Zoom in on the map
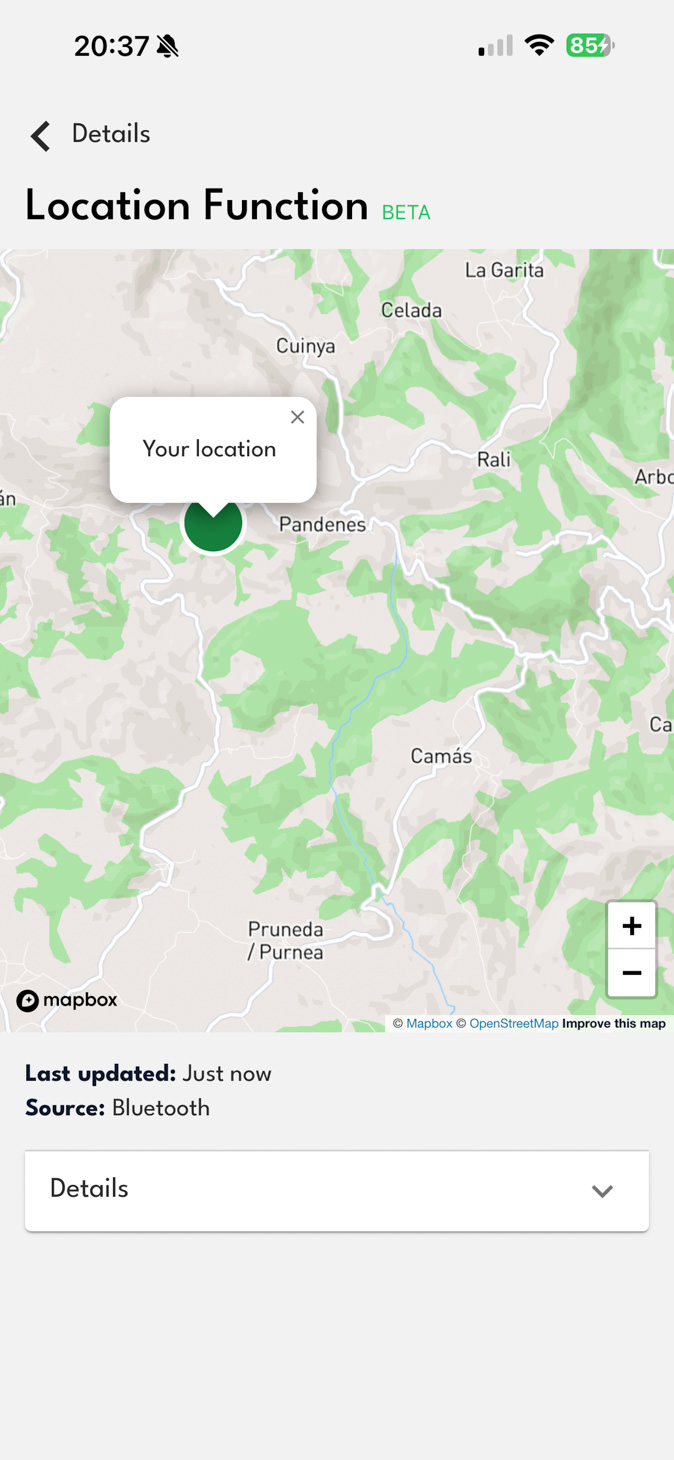This screenshot has height=1460, width=674. click(x=631, y=926)
